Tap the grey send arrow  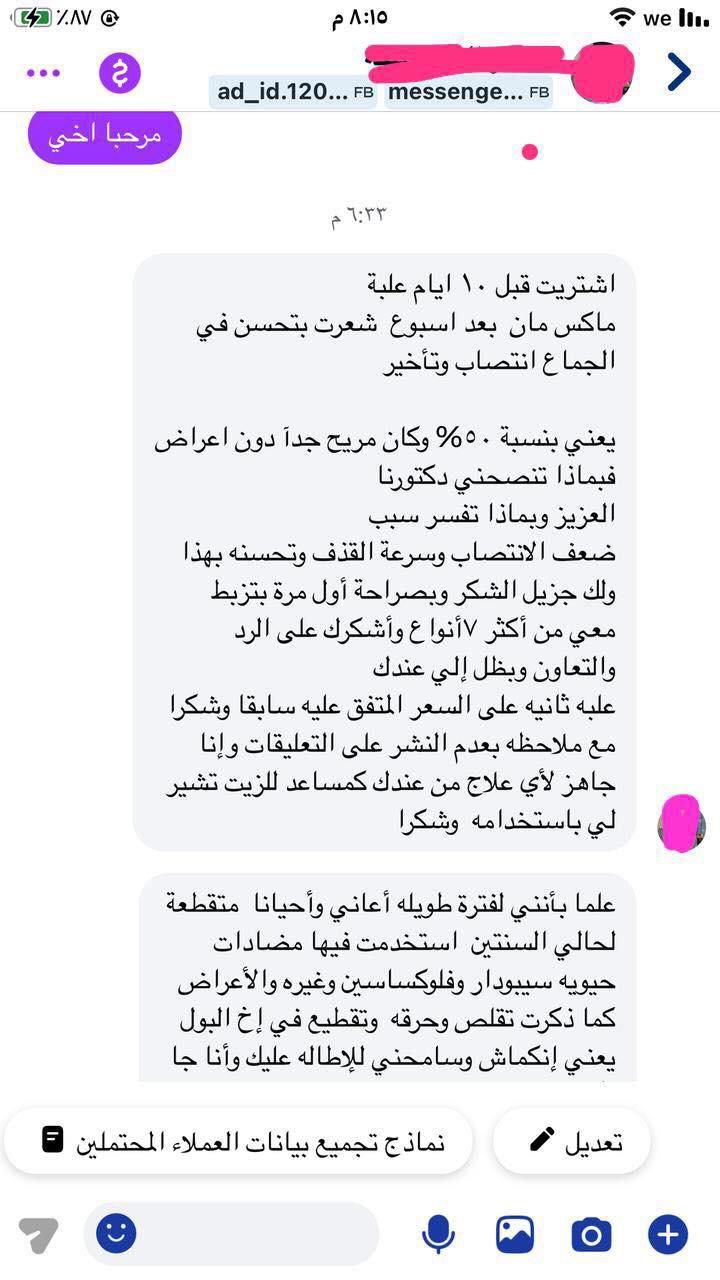click(x=38, y=1236)
